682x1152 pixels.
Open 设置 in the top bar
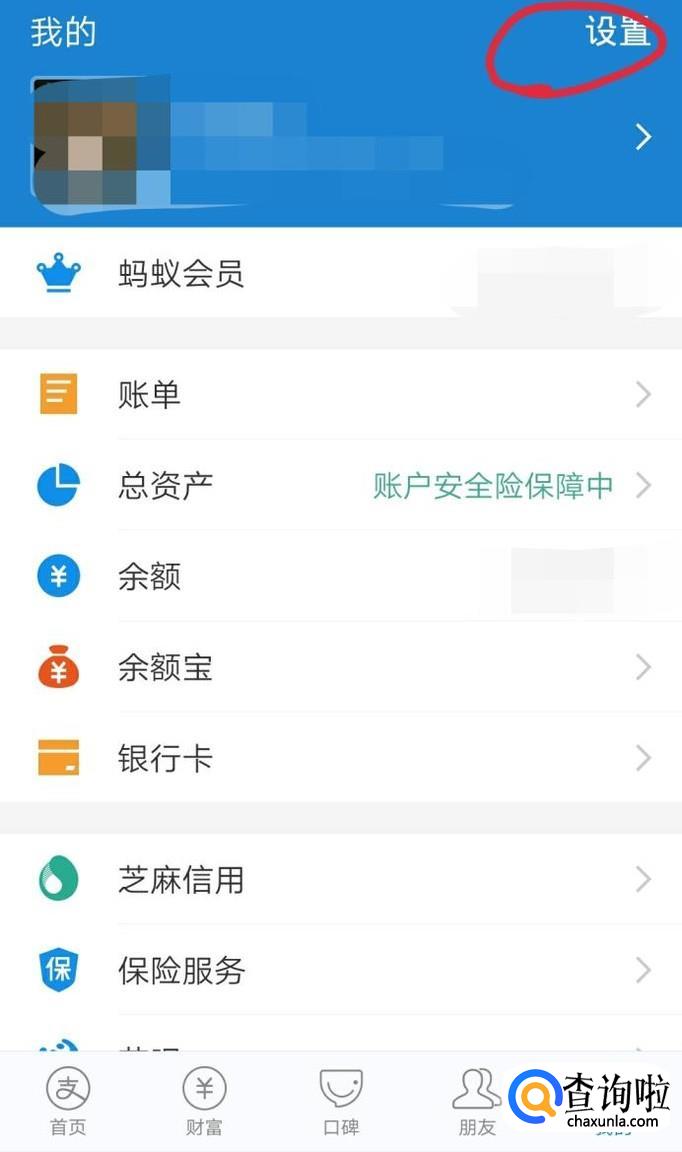[x=617, y=32]
